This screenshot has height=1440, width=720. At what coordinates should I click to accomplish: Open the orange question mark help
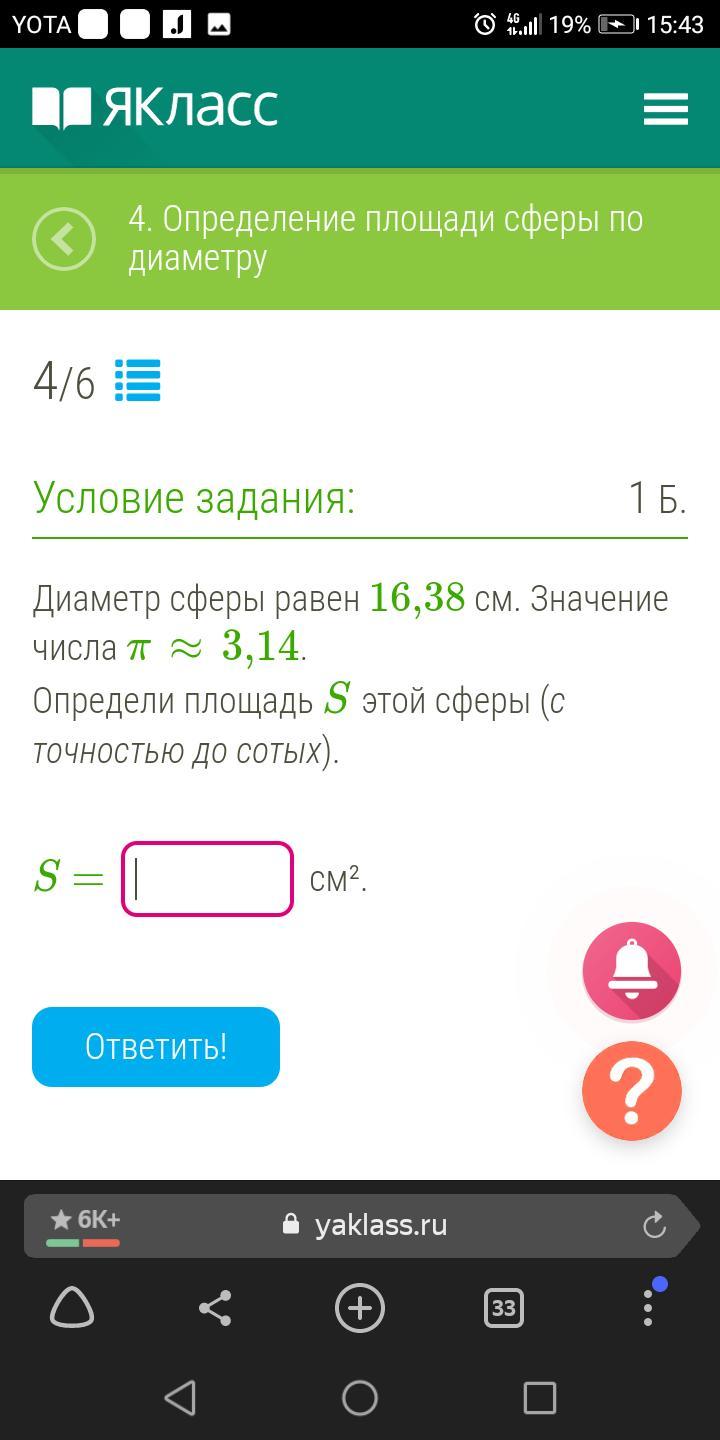tap(632, 1091)
